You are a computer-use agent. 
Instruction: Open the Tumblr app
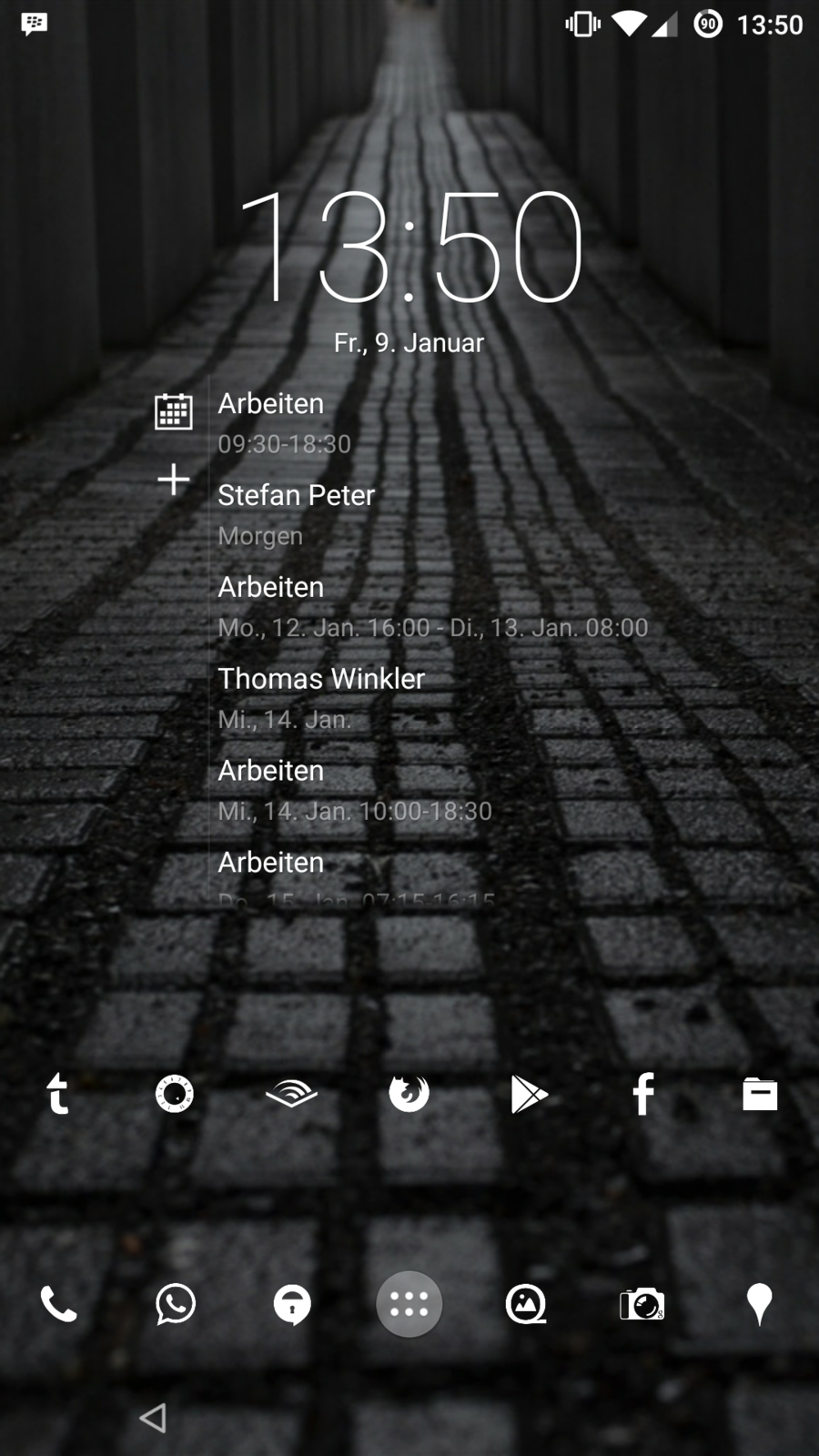click(57, 1094)
